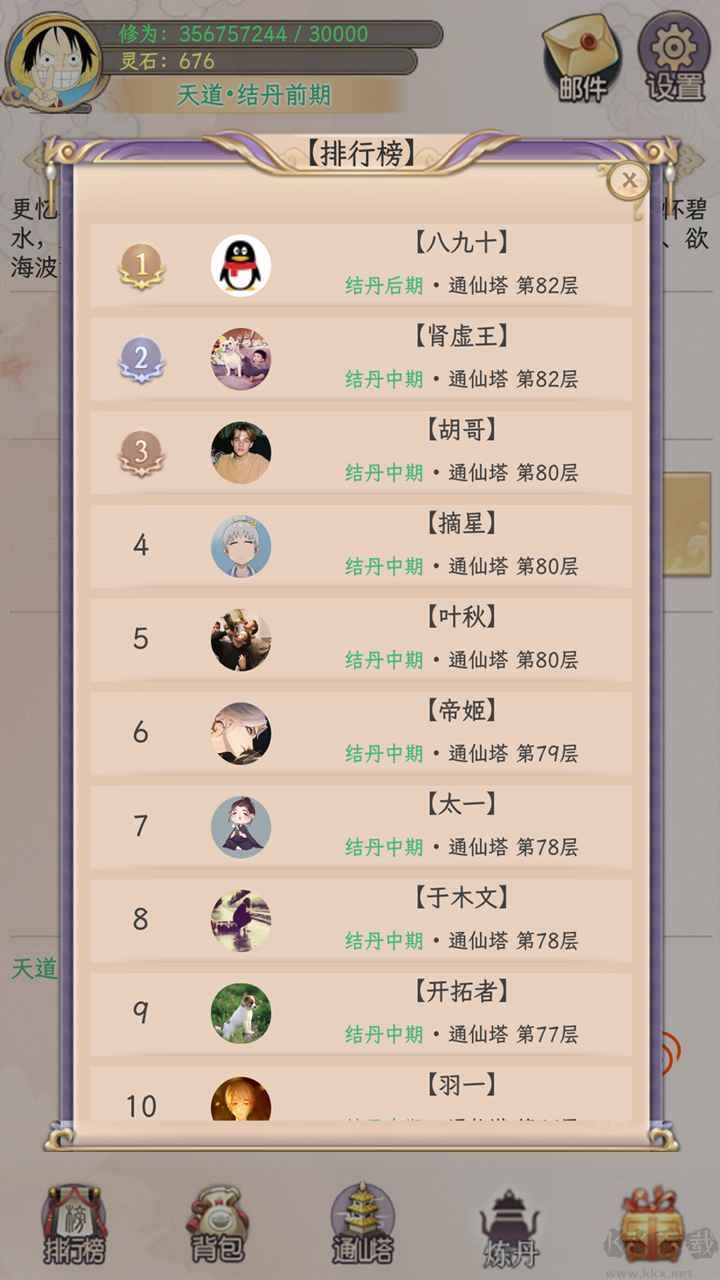Open the 背包 backpack tab
The width and height of the screenshot is (720, 1280).
point(218,1225)
